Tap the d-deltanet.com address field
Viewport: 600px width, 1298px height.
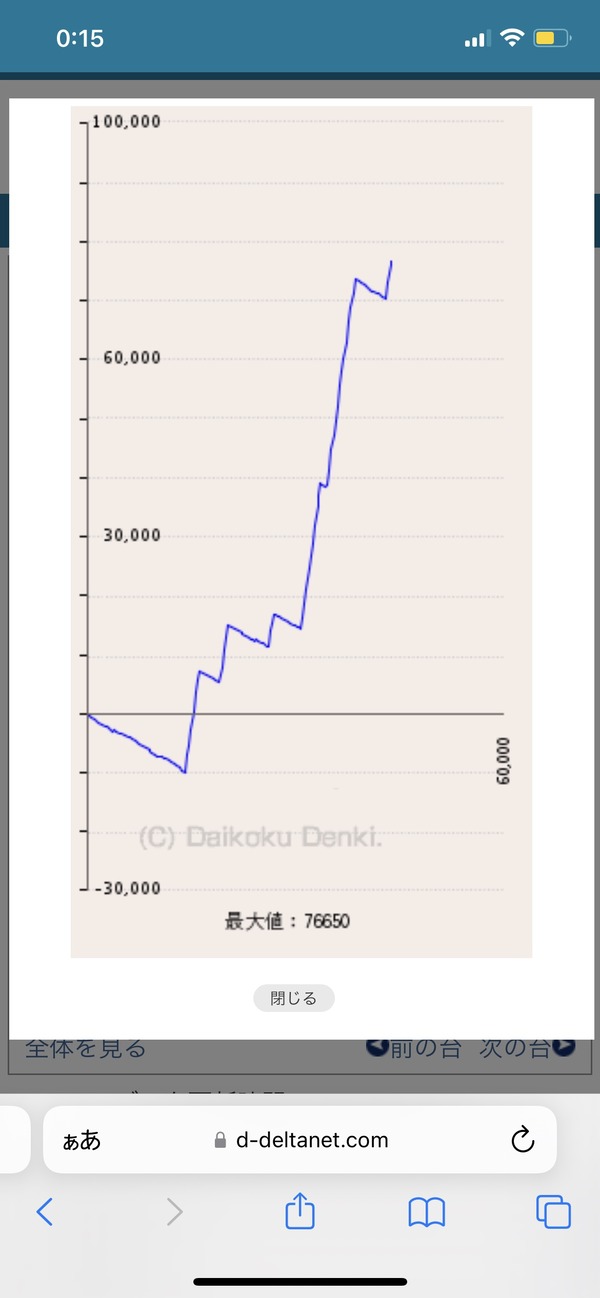pyautogui.click(x=300, y=1140)
